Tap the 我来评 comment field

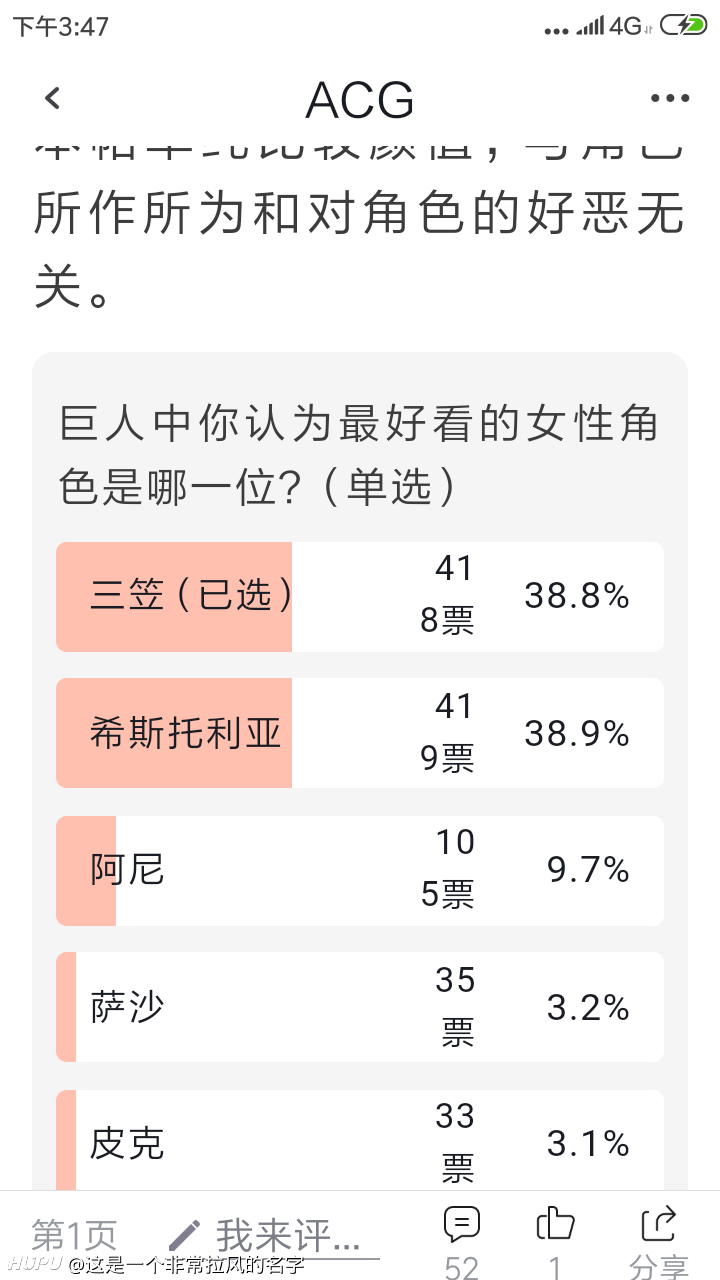pyautogui.click(x=272, y=1237)
